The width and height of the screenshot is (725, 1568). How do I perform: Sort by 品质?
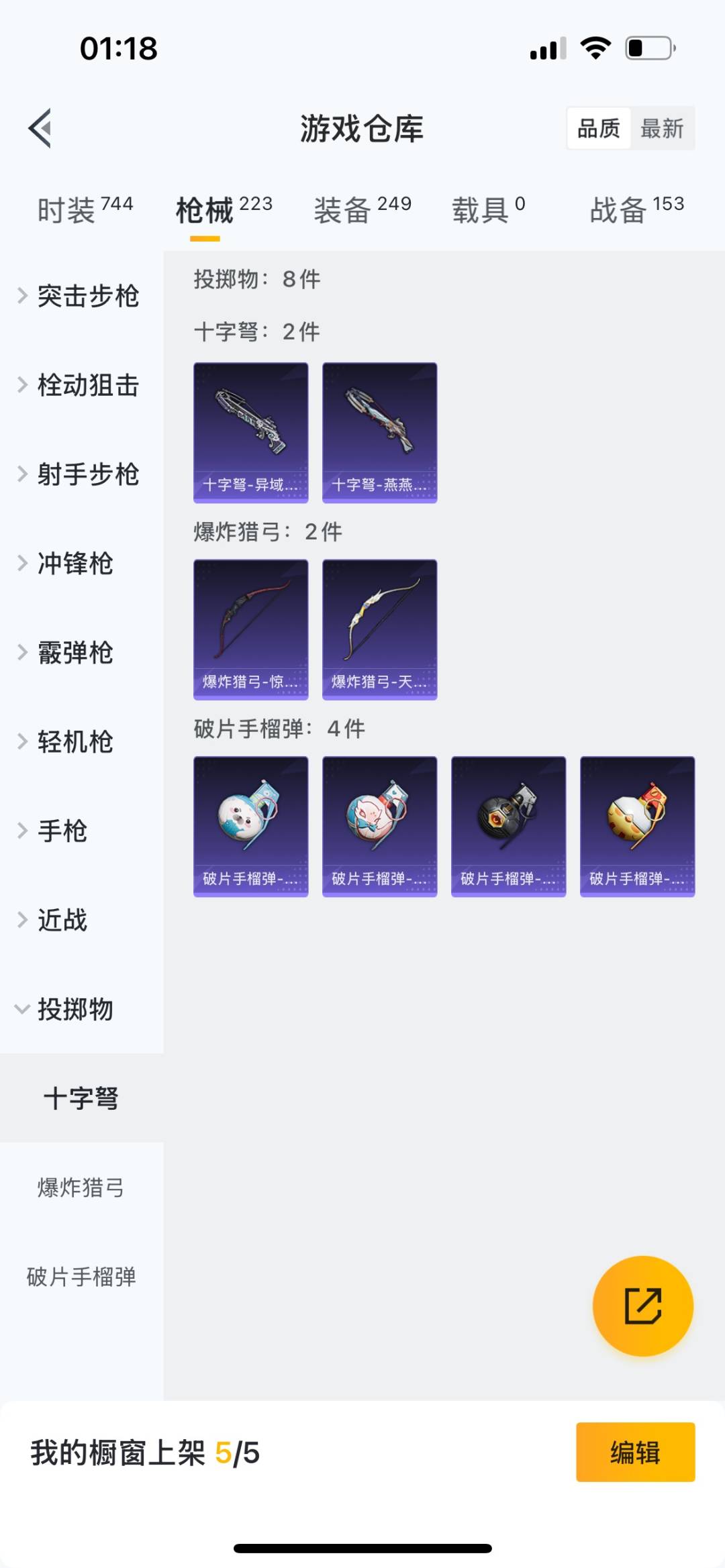pyautogui.click(x=598, y=128)
